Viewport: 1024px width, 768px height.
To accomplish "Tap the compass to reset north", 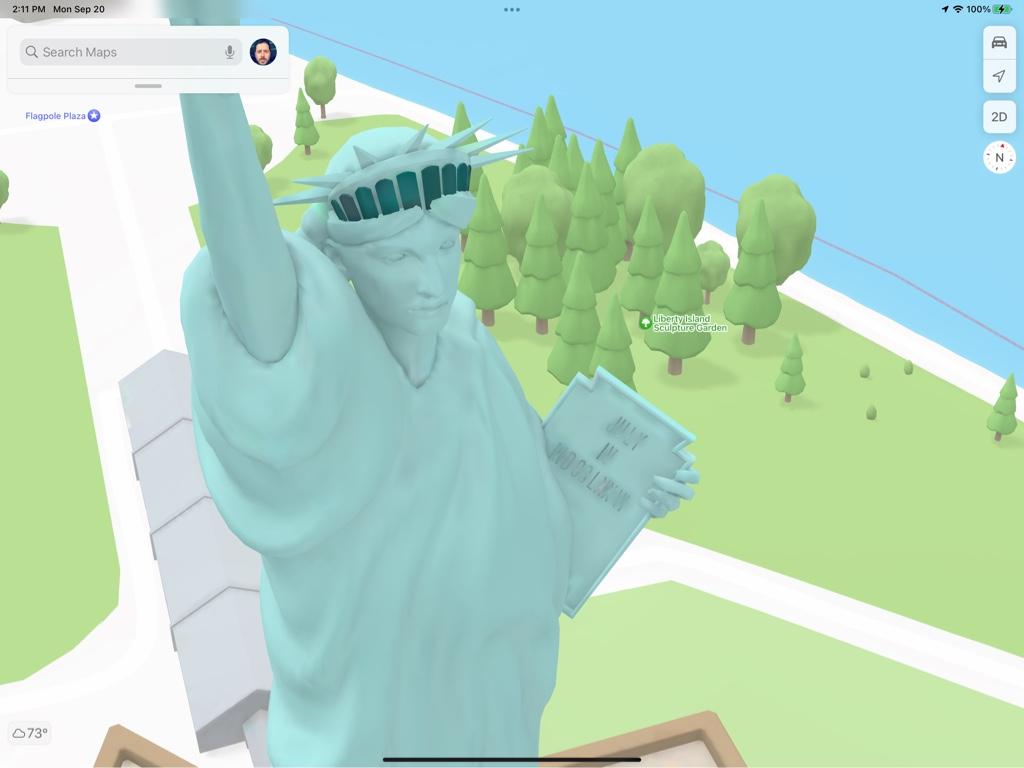I will (999, 157).
